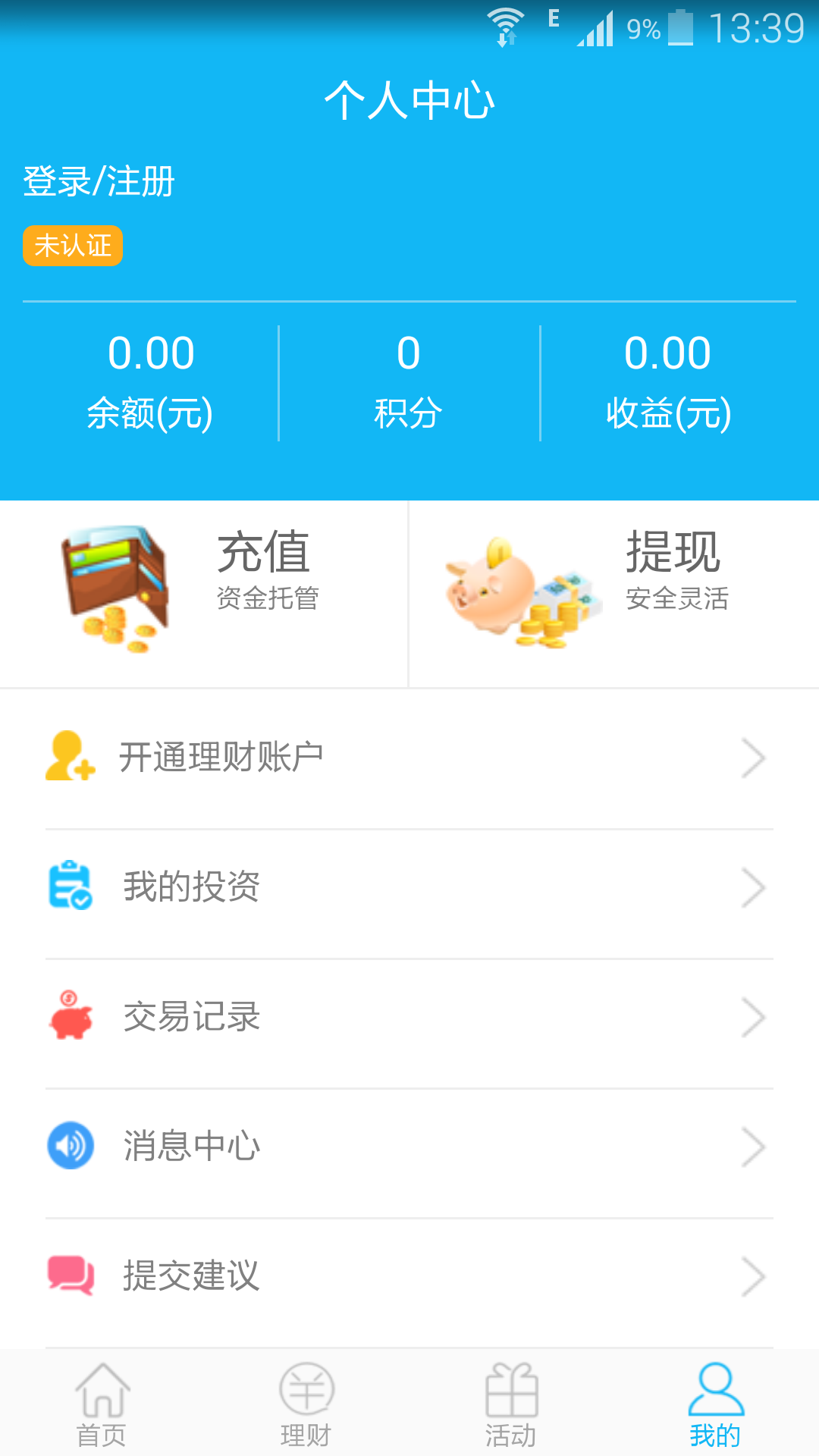The image size is (819, 1456).
Task: Open 充值 recharge option
Action: 204,593
